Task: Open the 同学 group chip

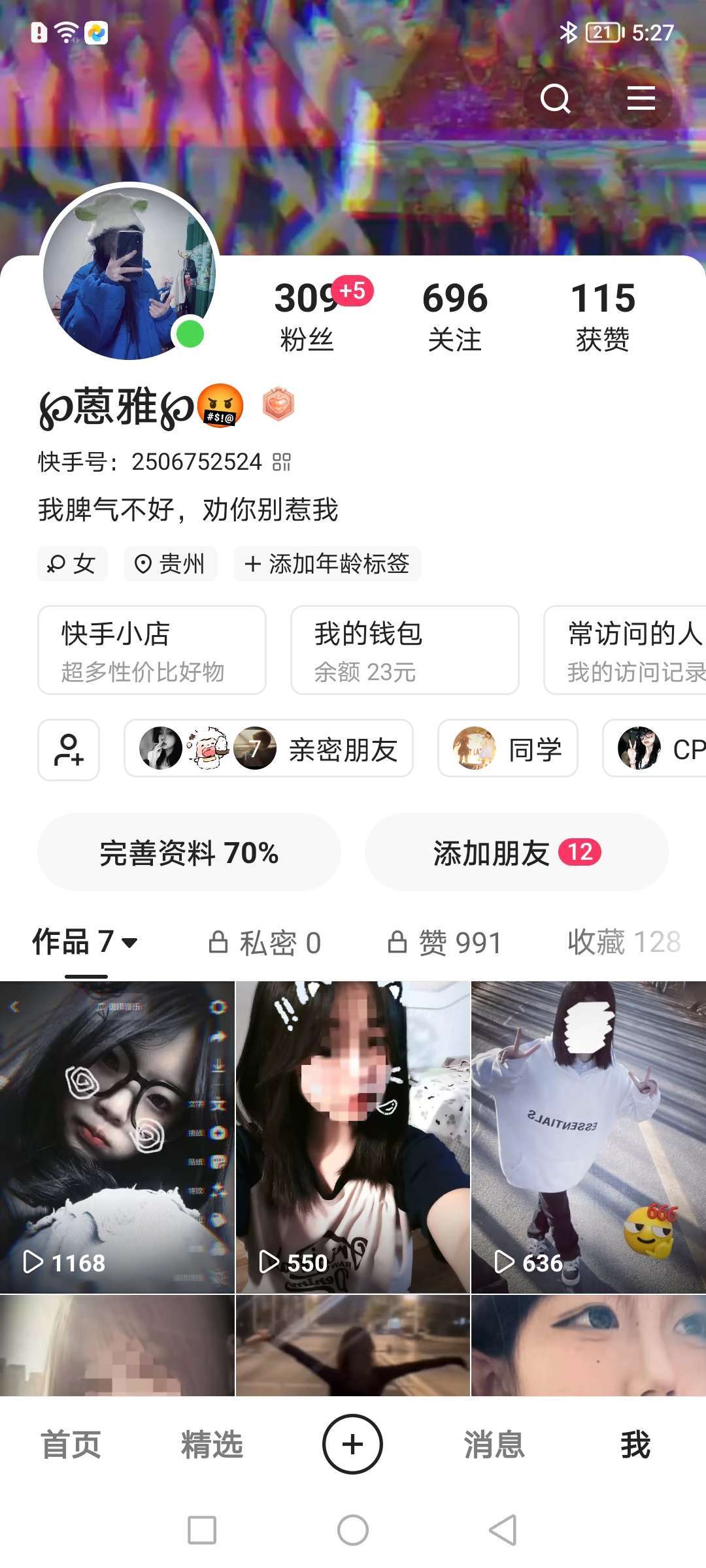Action: 508,749
